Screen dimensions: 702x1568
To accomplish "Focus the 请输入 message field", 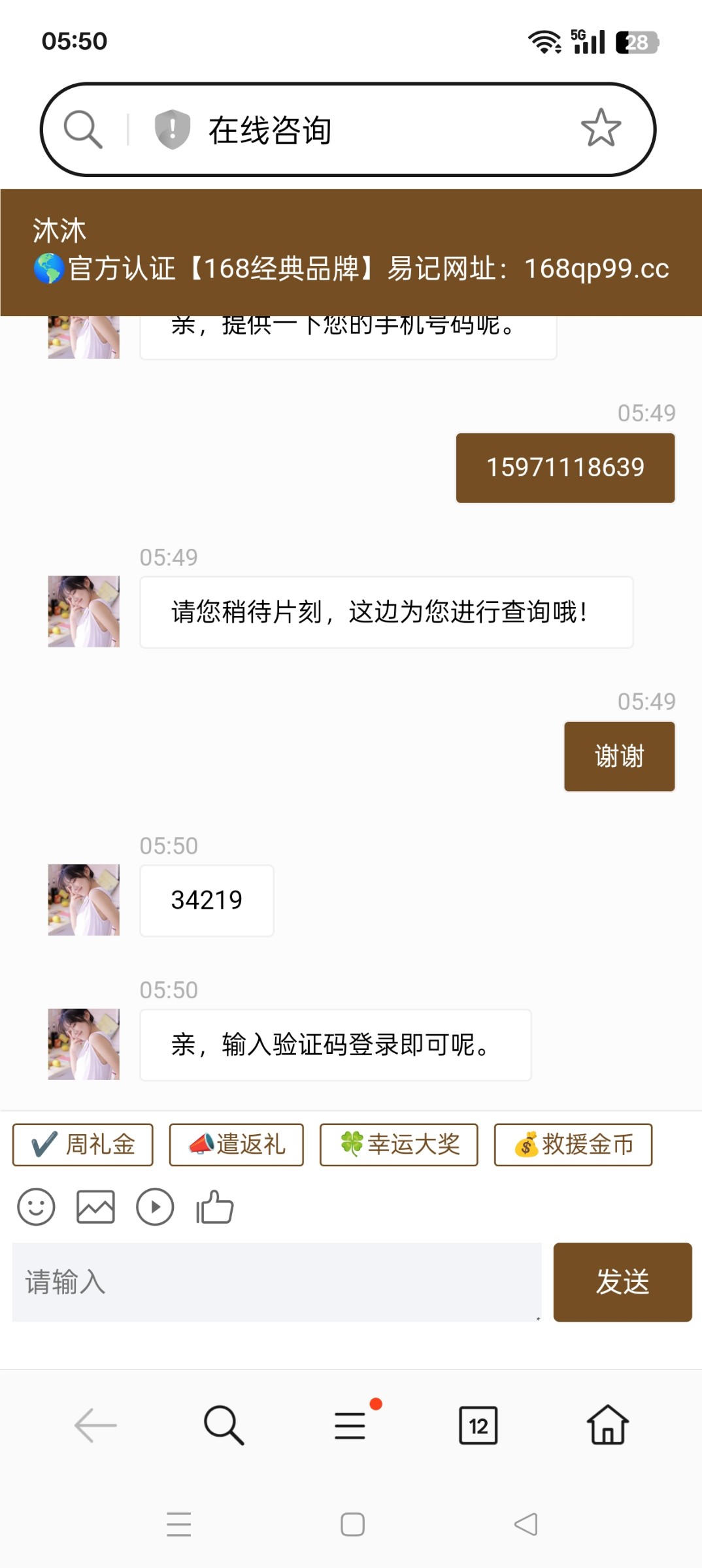I will point(276,1282).
